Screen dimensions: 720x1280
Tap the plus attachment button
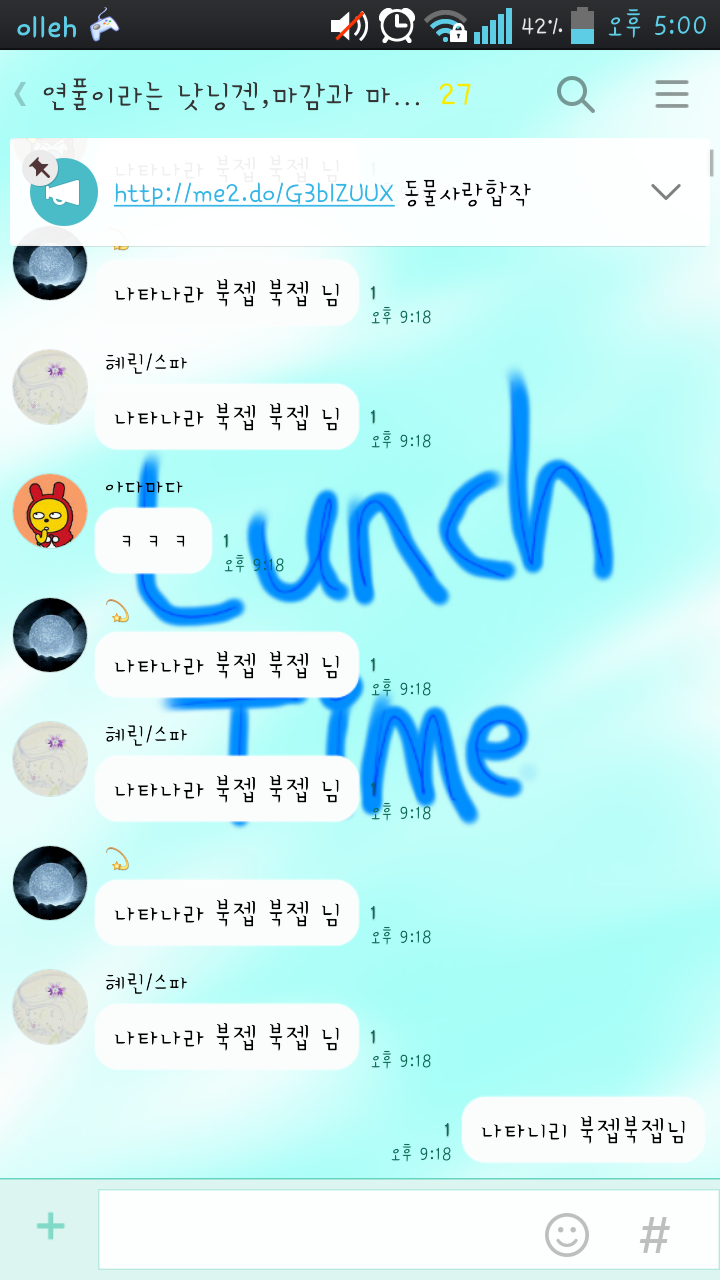tap(50, 1227)
